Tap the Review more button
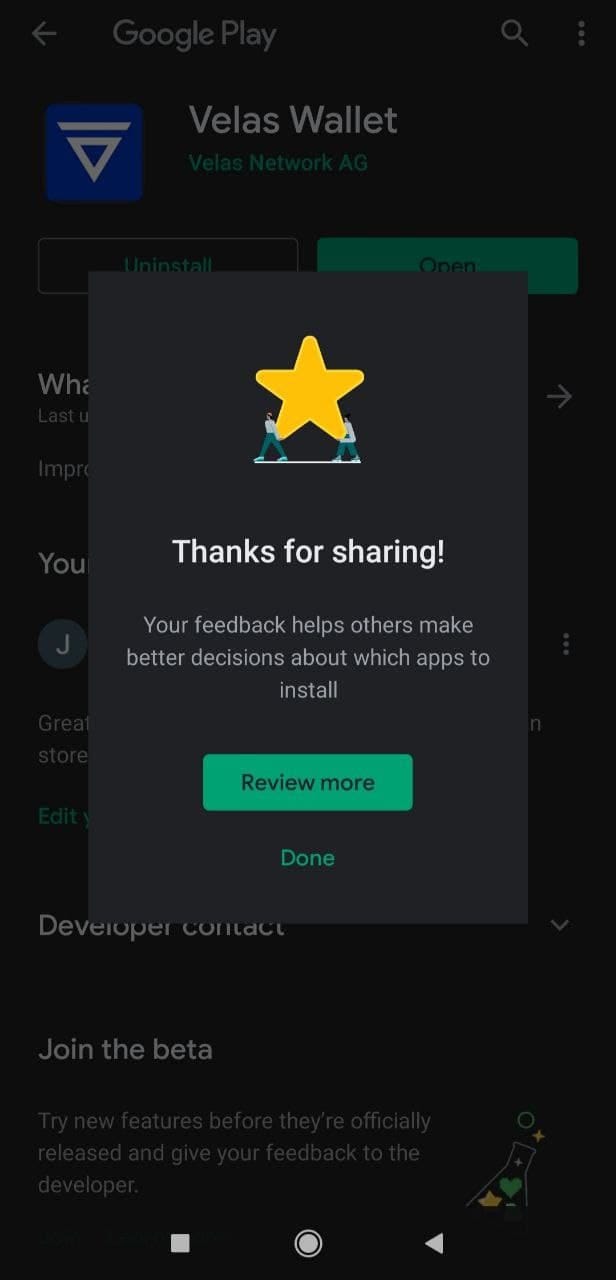This screenshot has width=616, height=1280. pyautogui.click(x=307, y=782)
